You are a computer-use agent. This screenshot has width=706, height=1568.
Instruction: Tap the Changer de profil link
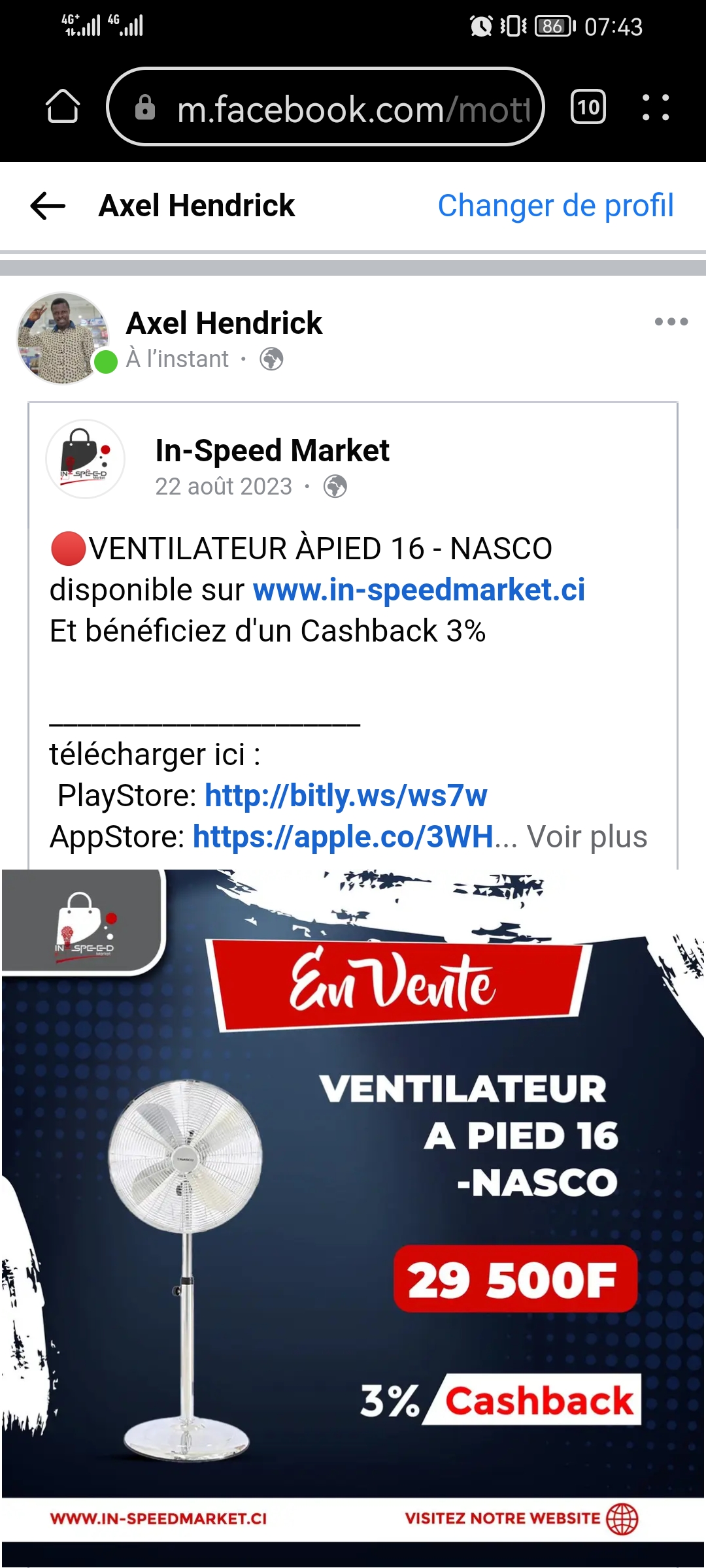555,206
